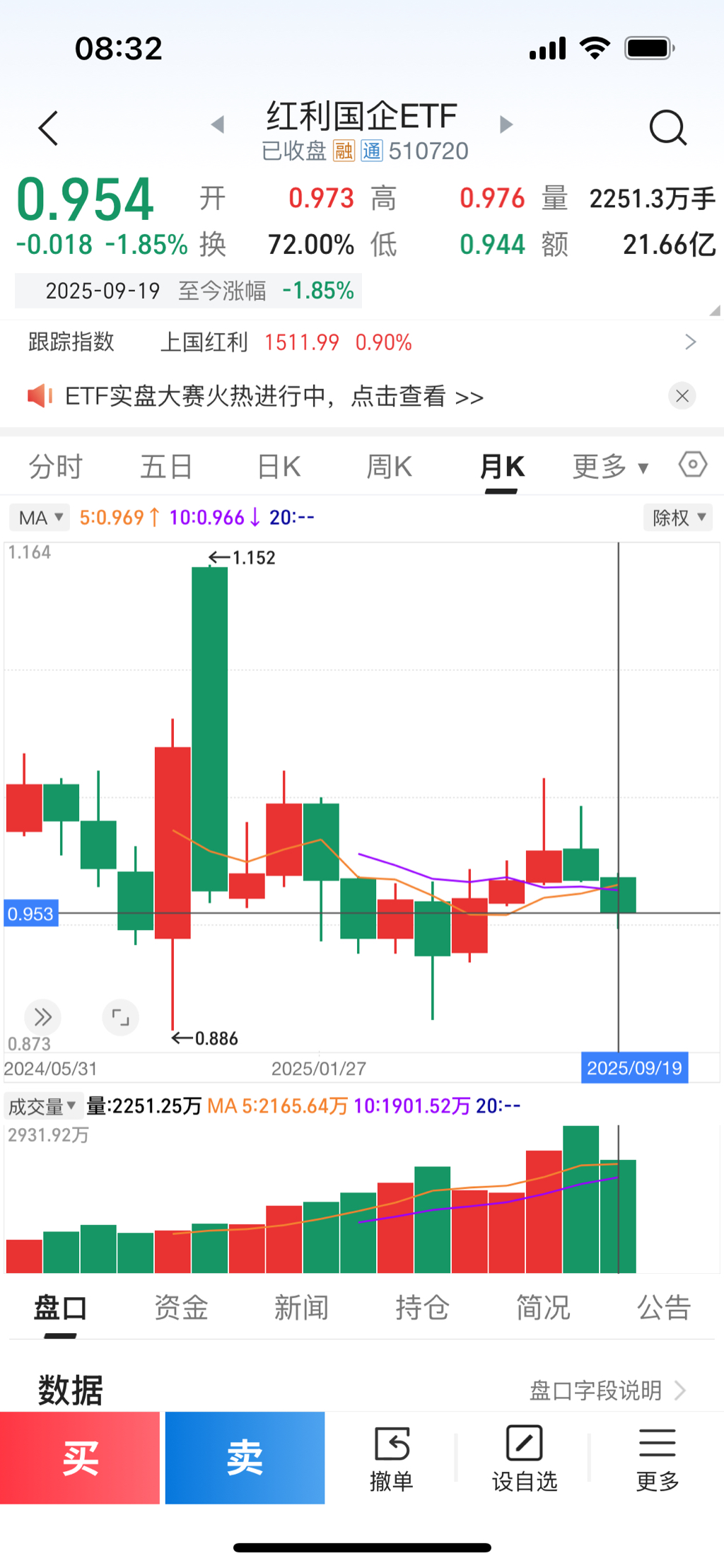The width and height of the screenshot is (724, 1568).
Task: Tap the blue 卖 sell button
Action: pyautogui.click(x=245, y=1458)
